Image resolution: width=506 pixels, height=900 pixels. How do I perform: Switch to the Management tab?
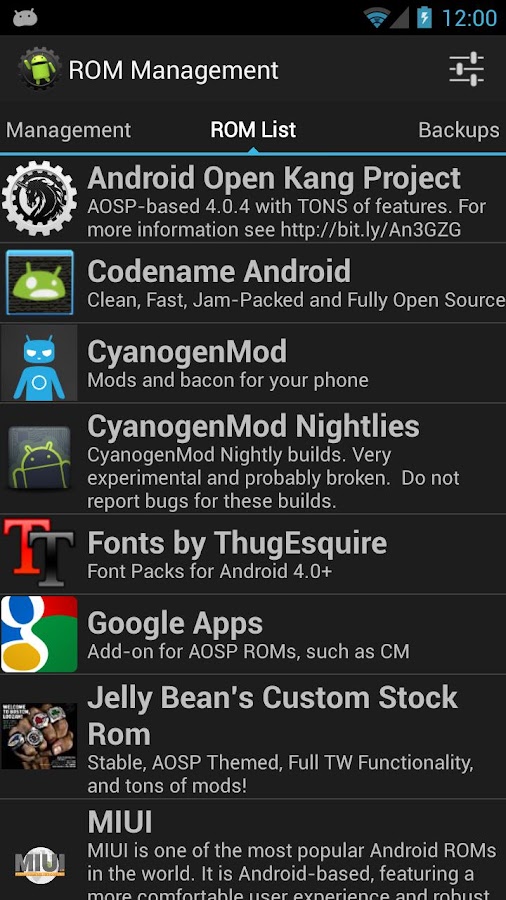click(x=68, y=130)
